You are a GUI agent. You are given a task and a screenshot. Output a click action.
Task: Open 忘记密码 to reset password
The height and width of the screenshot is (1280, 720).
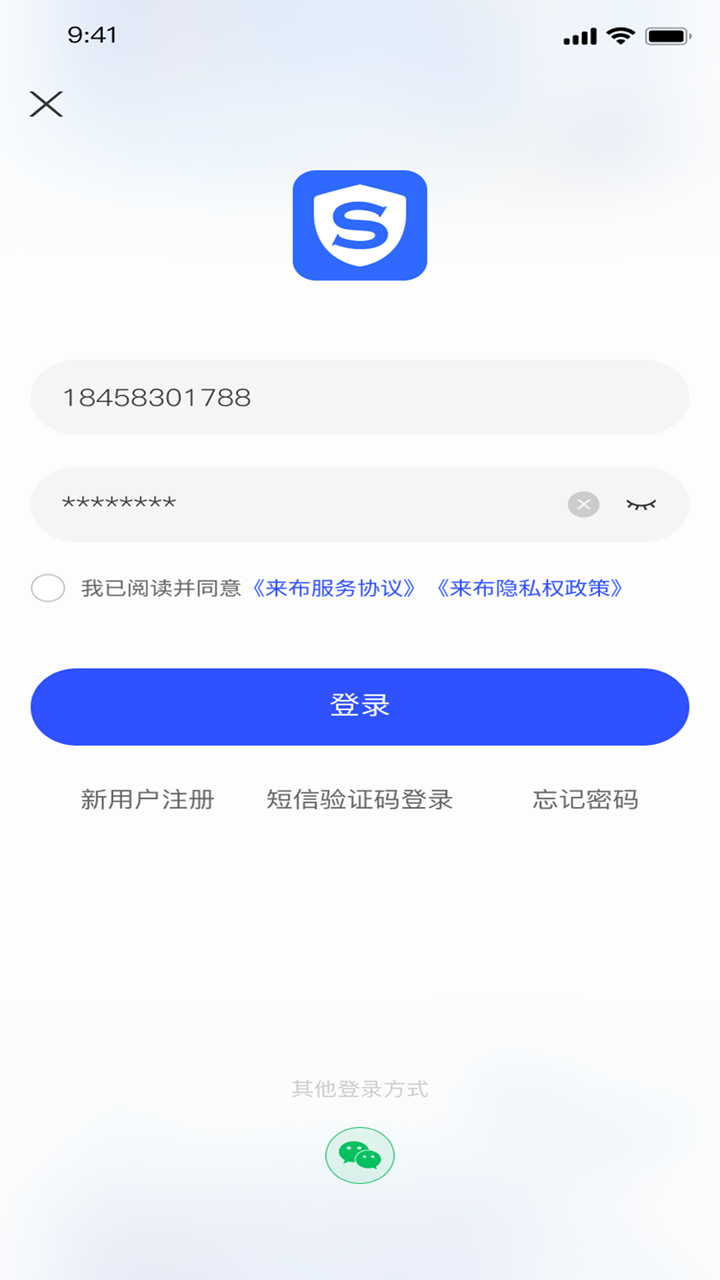click(585, 799)
